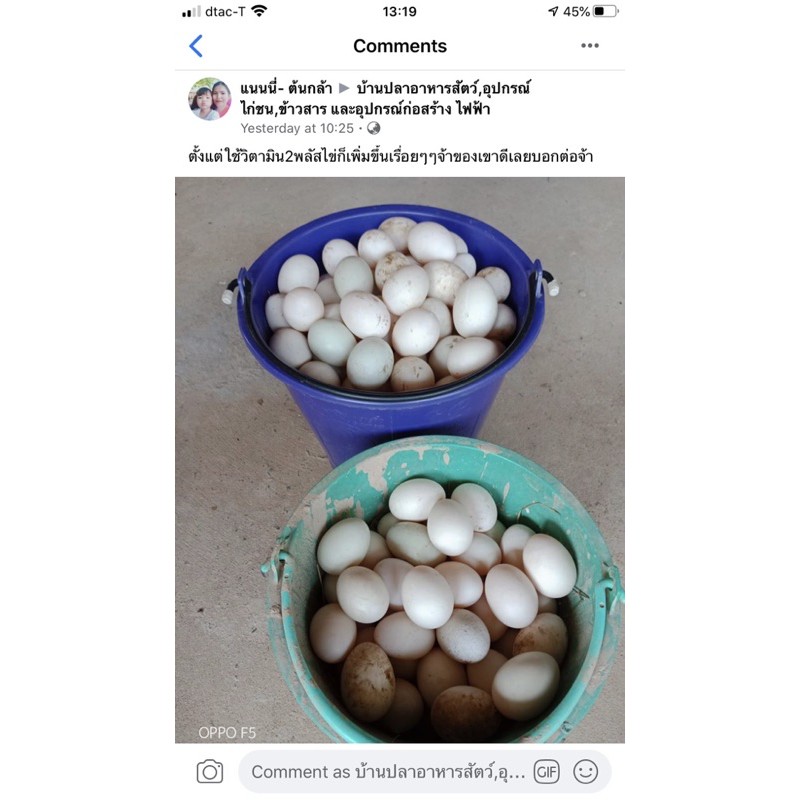Tap the camera icon to attach a photo
This screenshot has width=800, height=800.
210,771
